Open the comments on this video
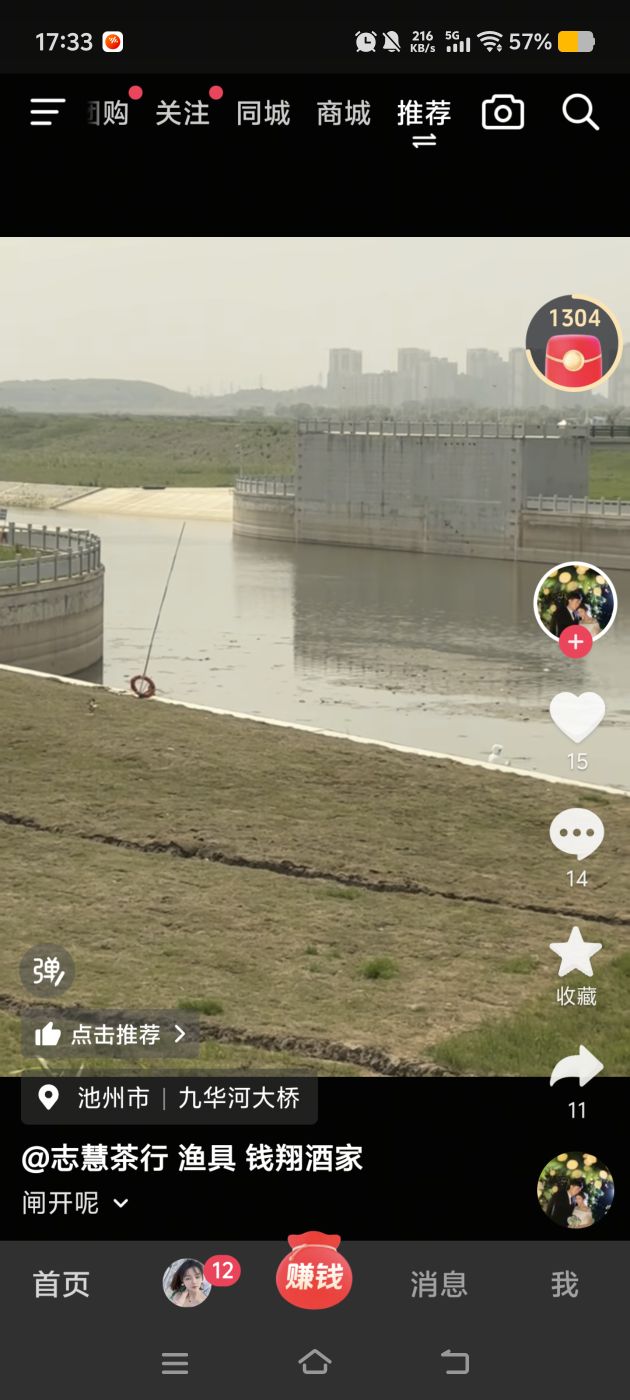The width and height of the screenshot is (630, 1400). 577,835
